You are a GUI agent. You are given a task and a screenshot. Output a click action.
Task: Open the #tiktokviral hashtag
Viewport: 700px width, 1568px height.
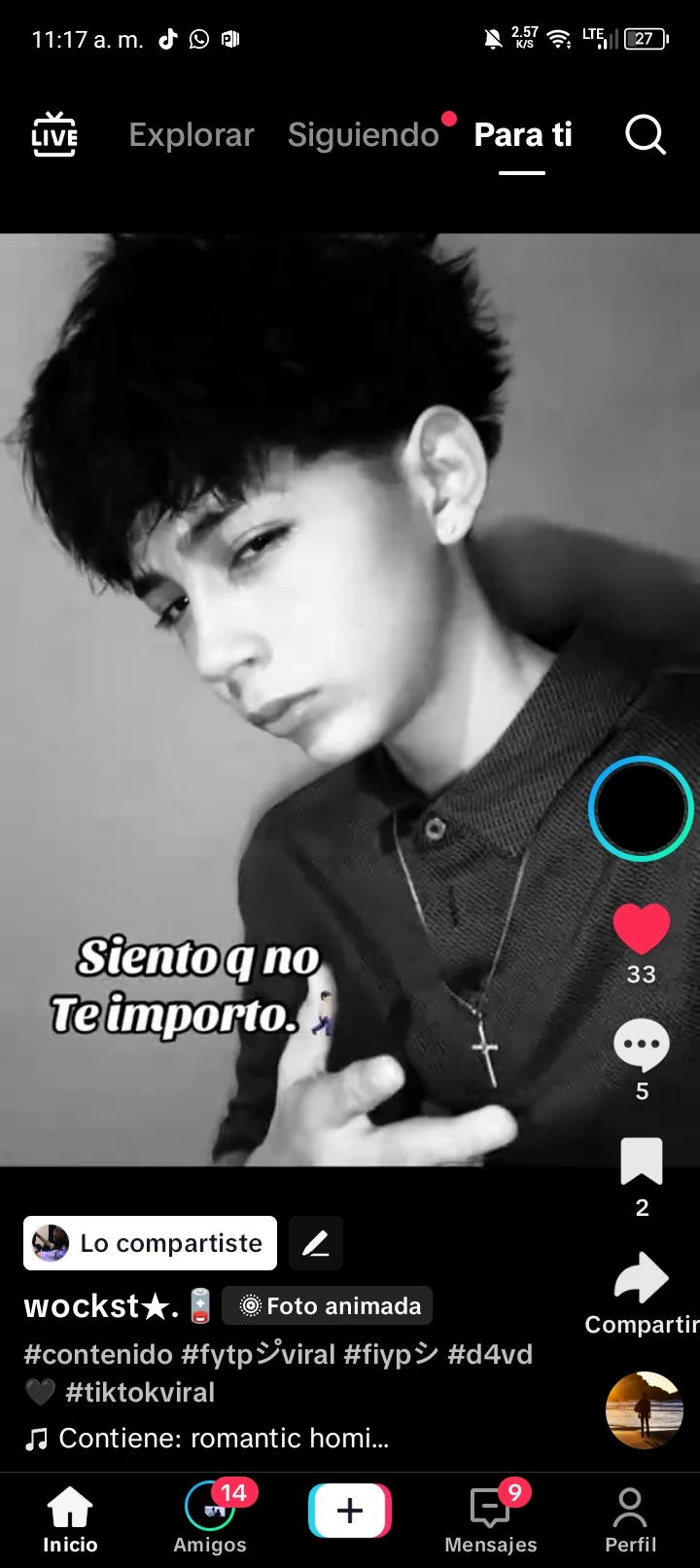click(x=140, y=1392)
